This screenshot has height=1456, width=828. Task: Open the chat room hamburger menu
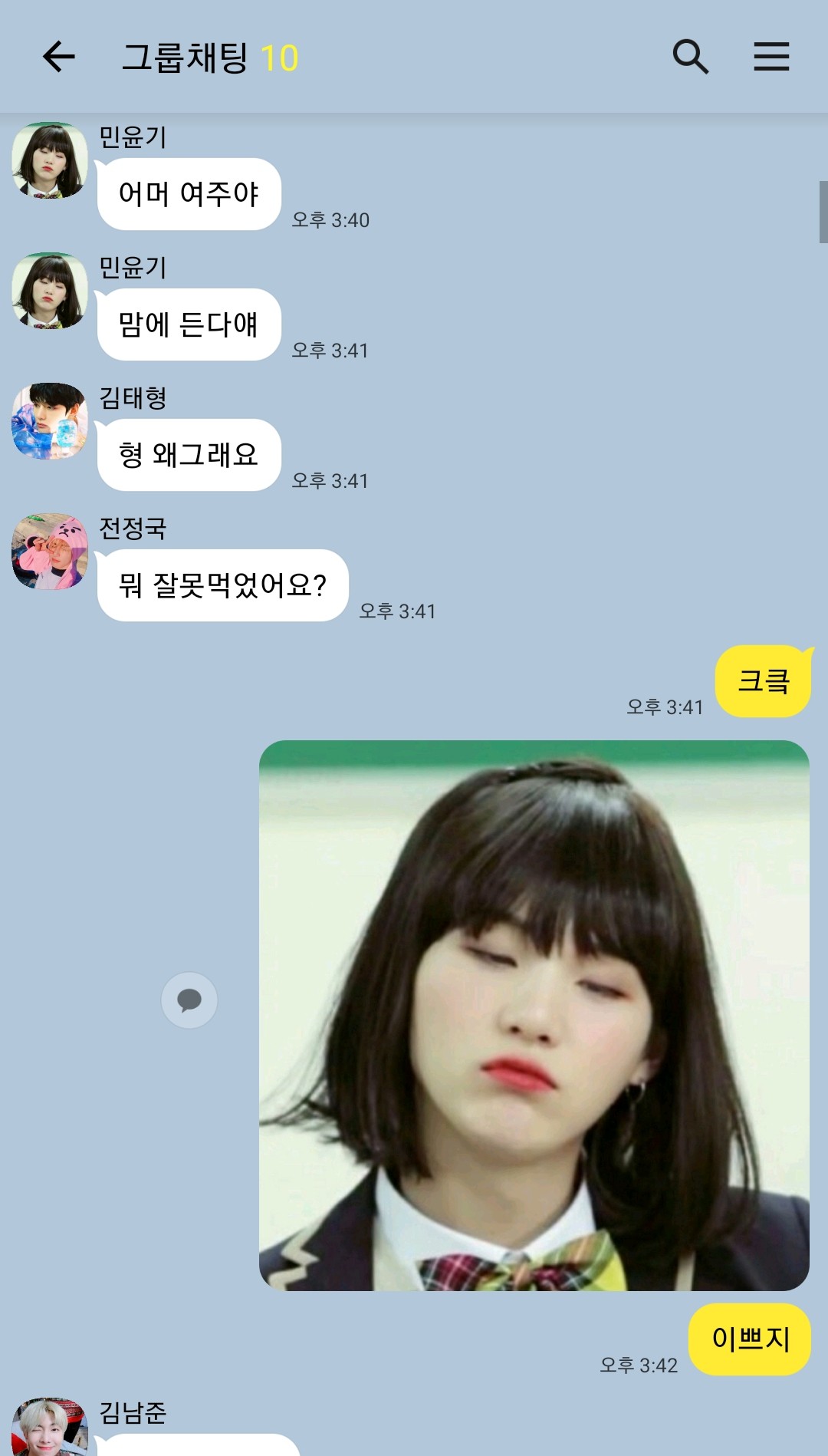click(771, 57)
